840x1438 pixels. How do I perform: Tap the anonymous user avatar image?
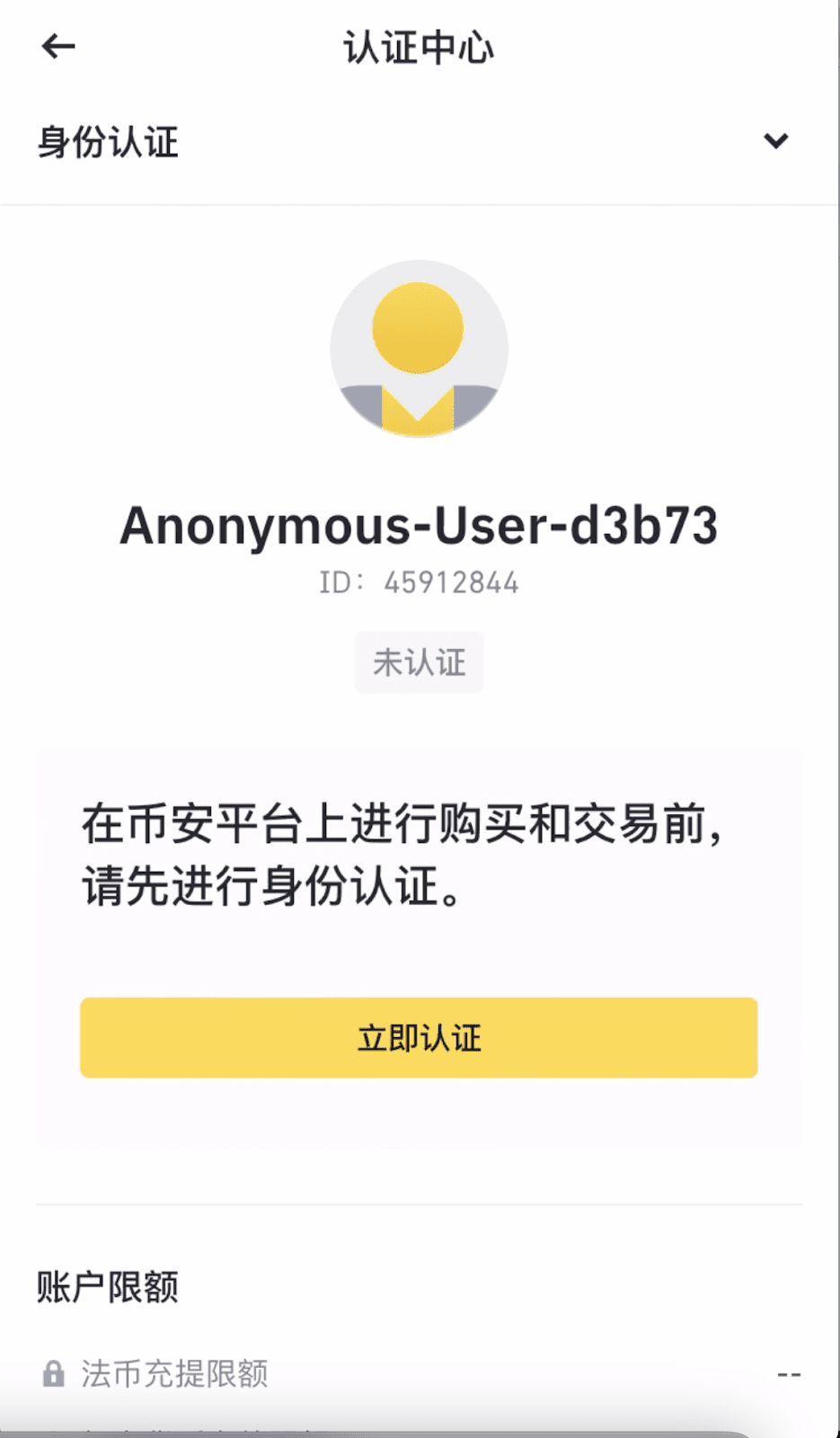(419, 351)
